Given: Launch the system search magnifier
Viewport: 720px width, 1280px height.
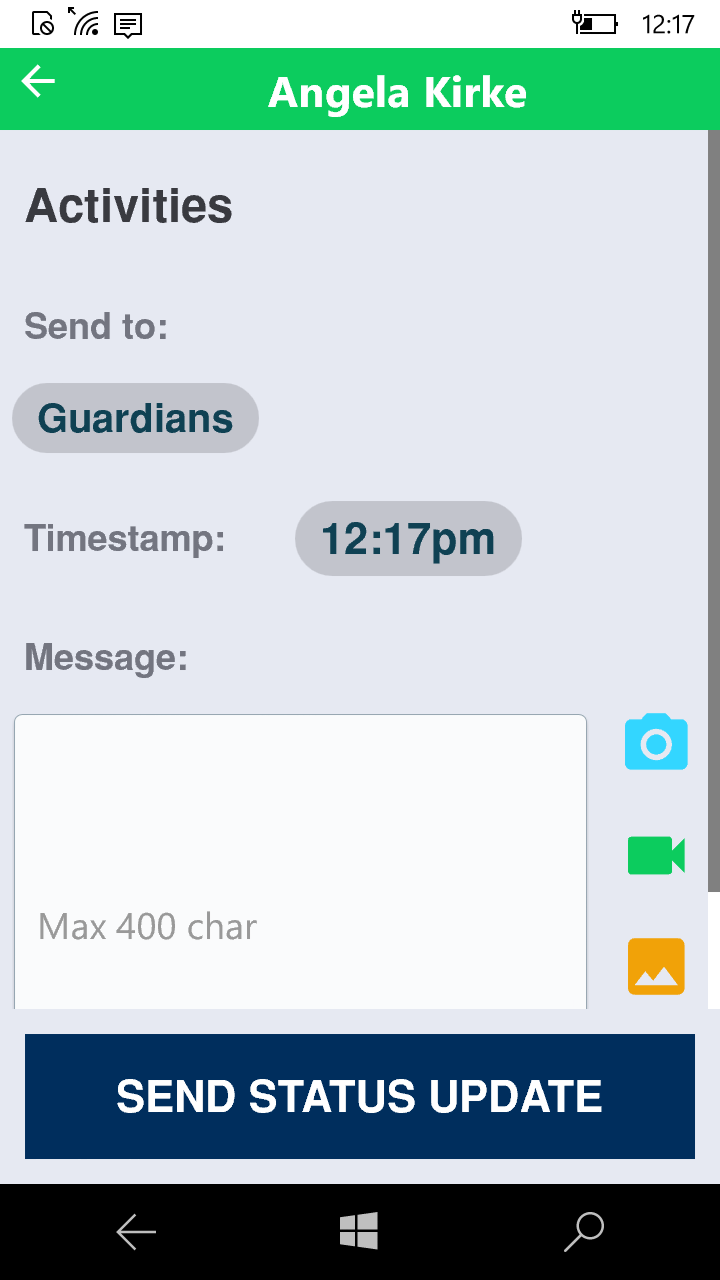Looking at the screenshot, I should pos(584,1231).
